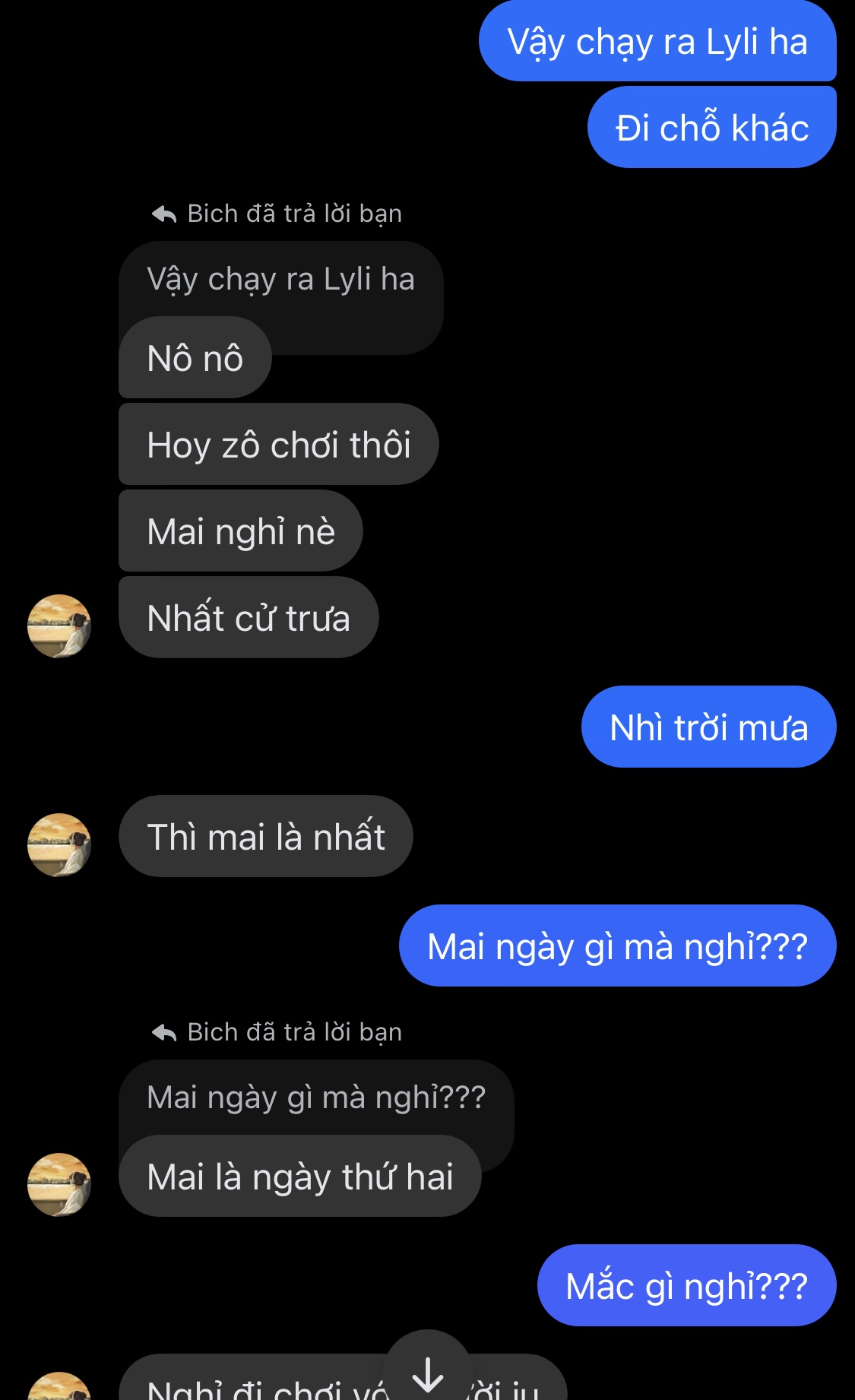
Task: View profile from avatar beside 'Mai là ngày thứ hai'
Action: pos(59,1185)
